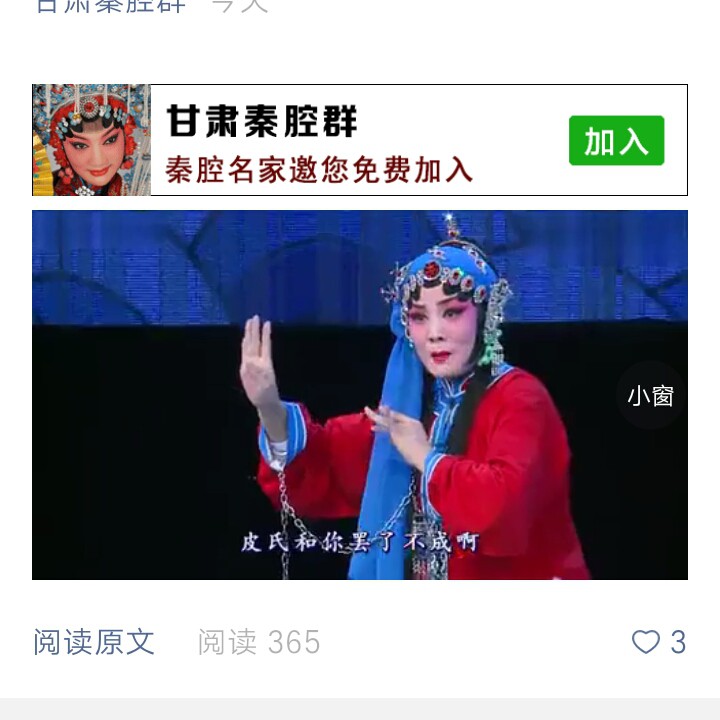Join the 甘肃秦腔群 group via 加入 button
The height and width of the screenshot is (720, 720).
(x=616, y=141)
